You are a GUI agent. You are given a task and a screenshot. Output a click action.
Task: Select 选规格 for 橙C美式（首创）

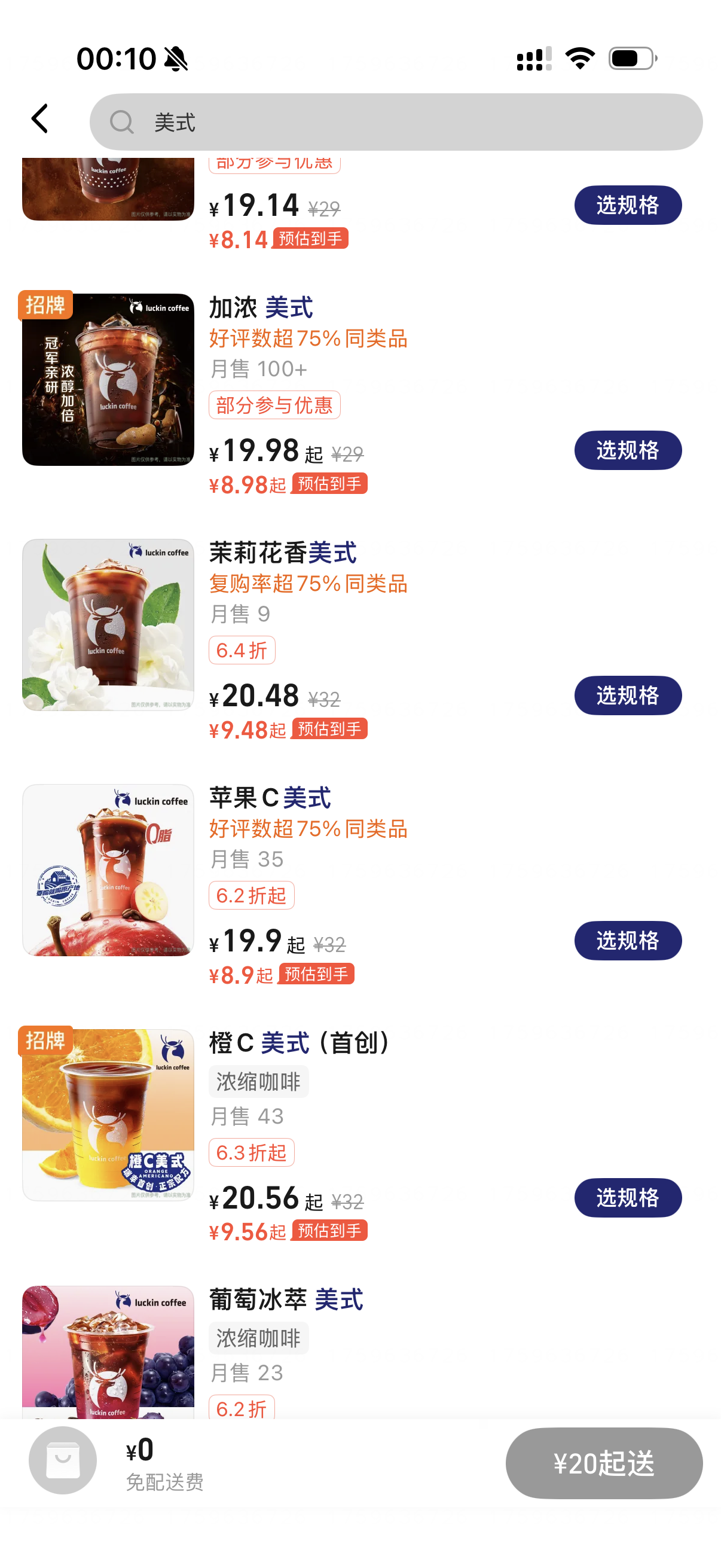coord(627,1198)
